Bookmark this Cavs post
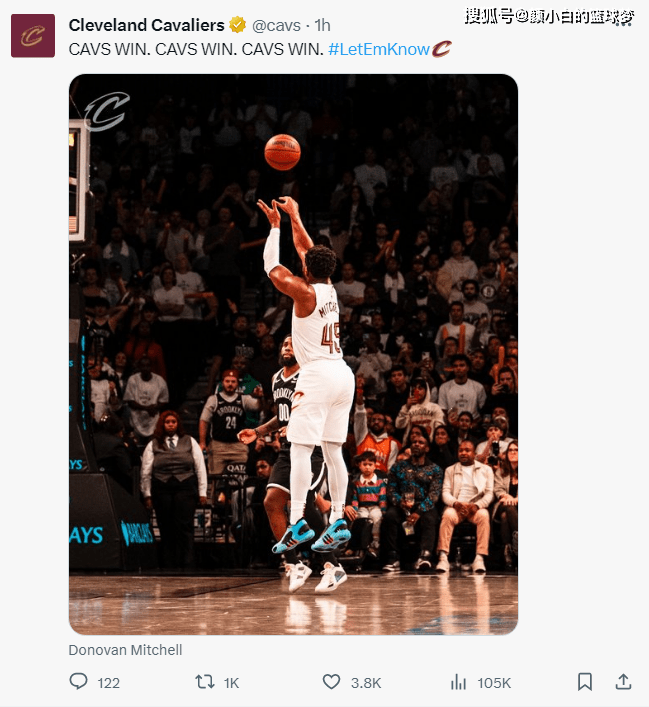Viewport: 649px width, 707px height. pos(585,682)
